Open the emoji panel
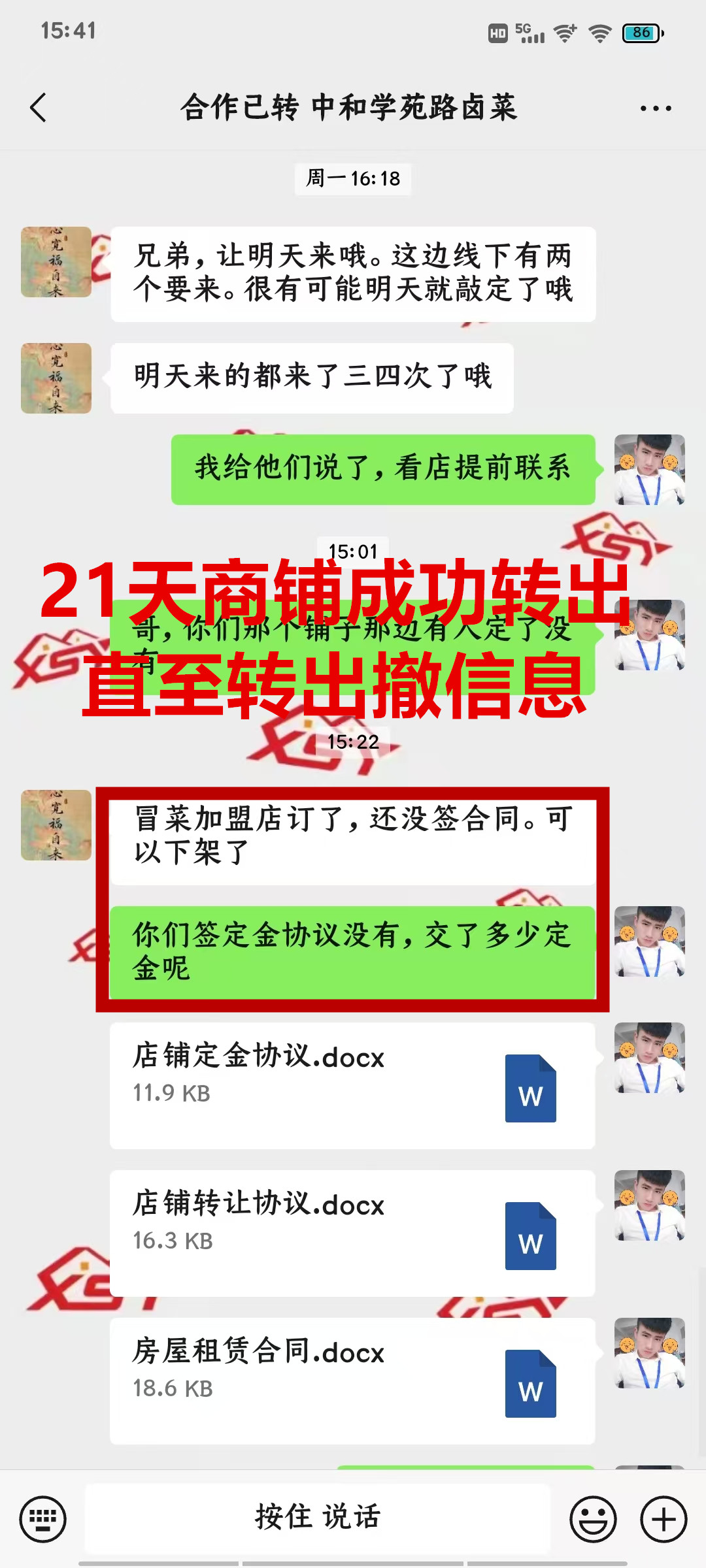The height and width of the screenshot is (1568, 706). (x=593, y=1519)
